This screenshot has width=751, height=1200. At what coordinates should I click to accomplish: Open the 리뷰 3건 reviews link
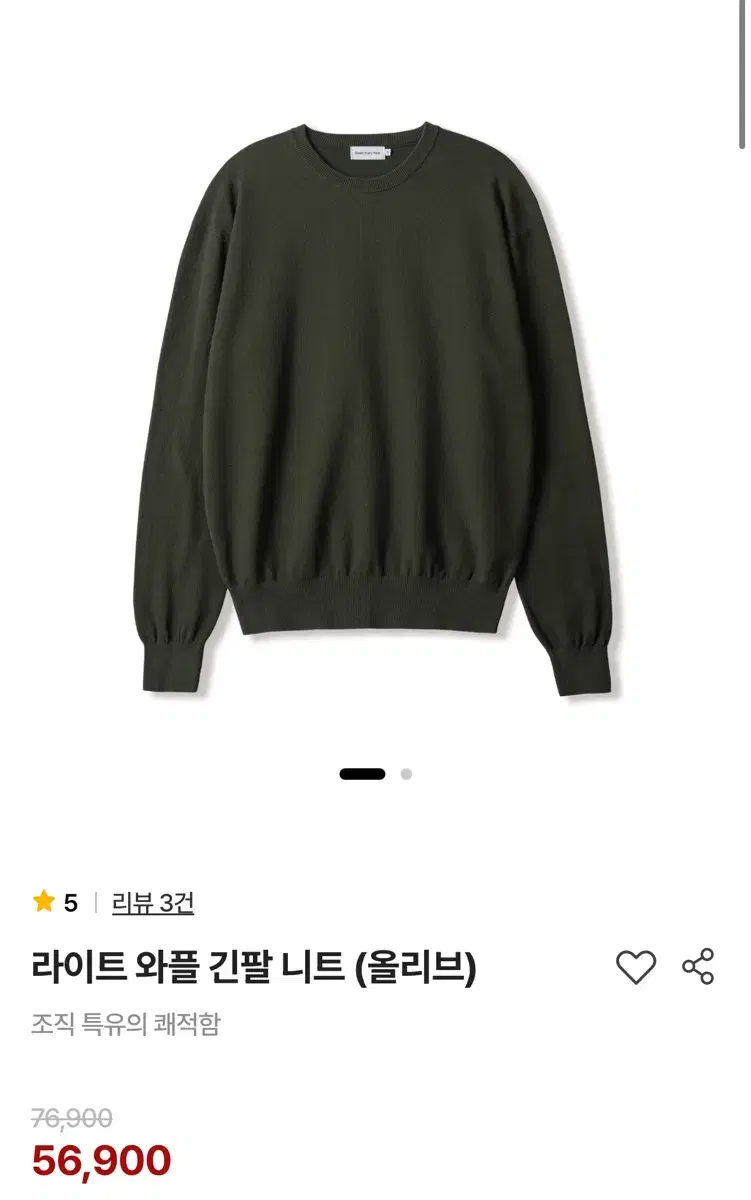152,903
